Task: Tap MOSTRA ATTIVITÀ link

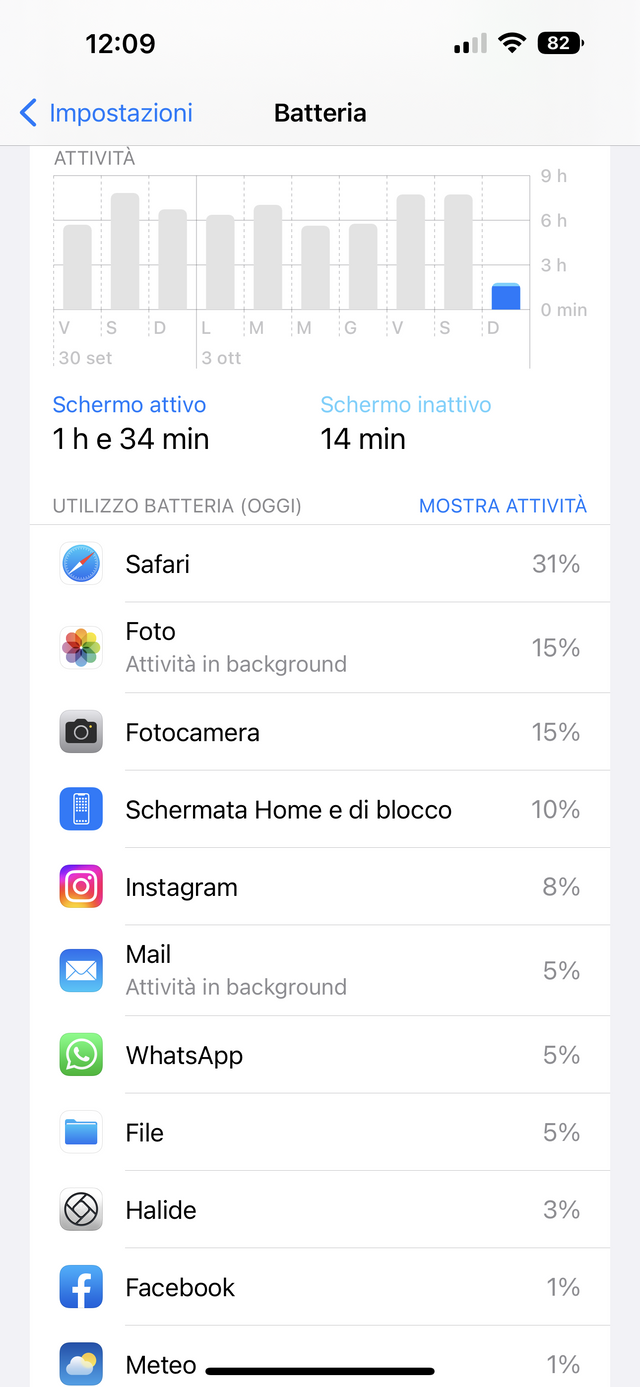Action: (x=502, y=506)
